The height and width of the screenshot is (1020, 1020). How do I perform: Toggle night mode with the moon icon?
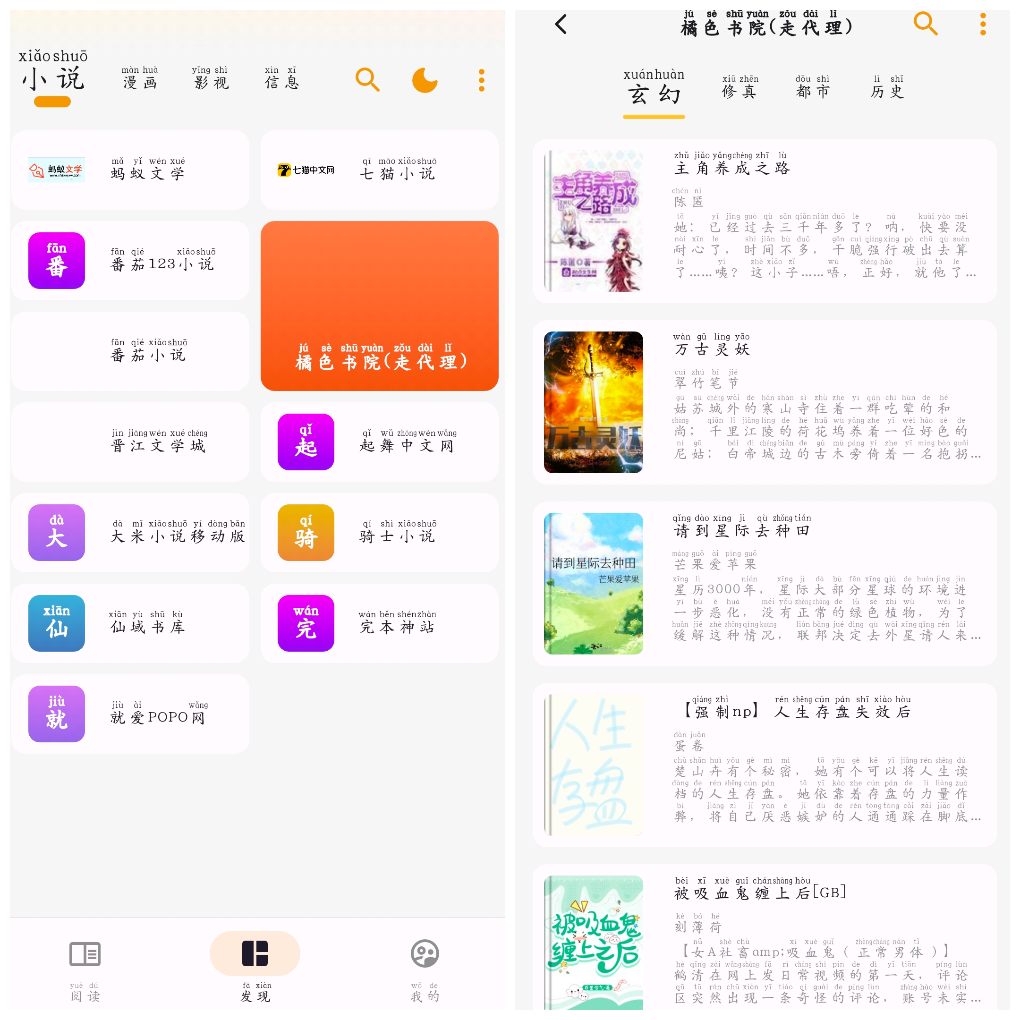click(425, 80)
